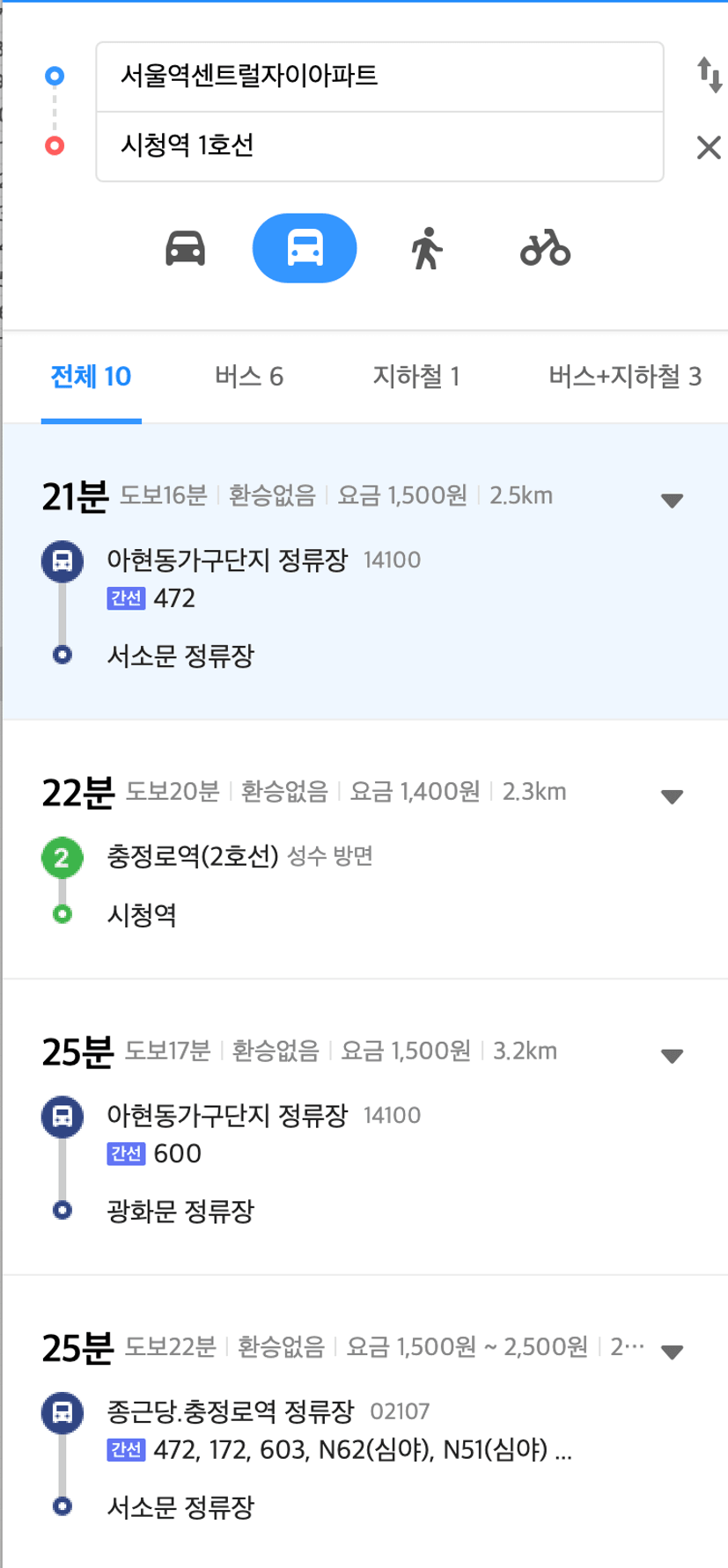Switch to bicycle directions
The width and height of the screenshot is (728, 1568).
[x=545, y=248]
